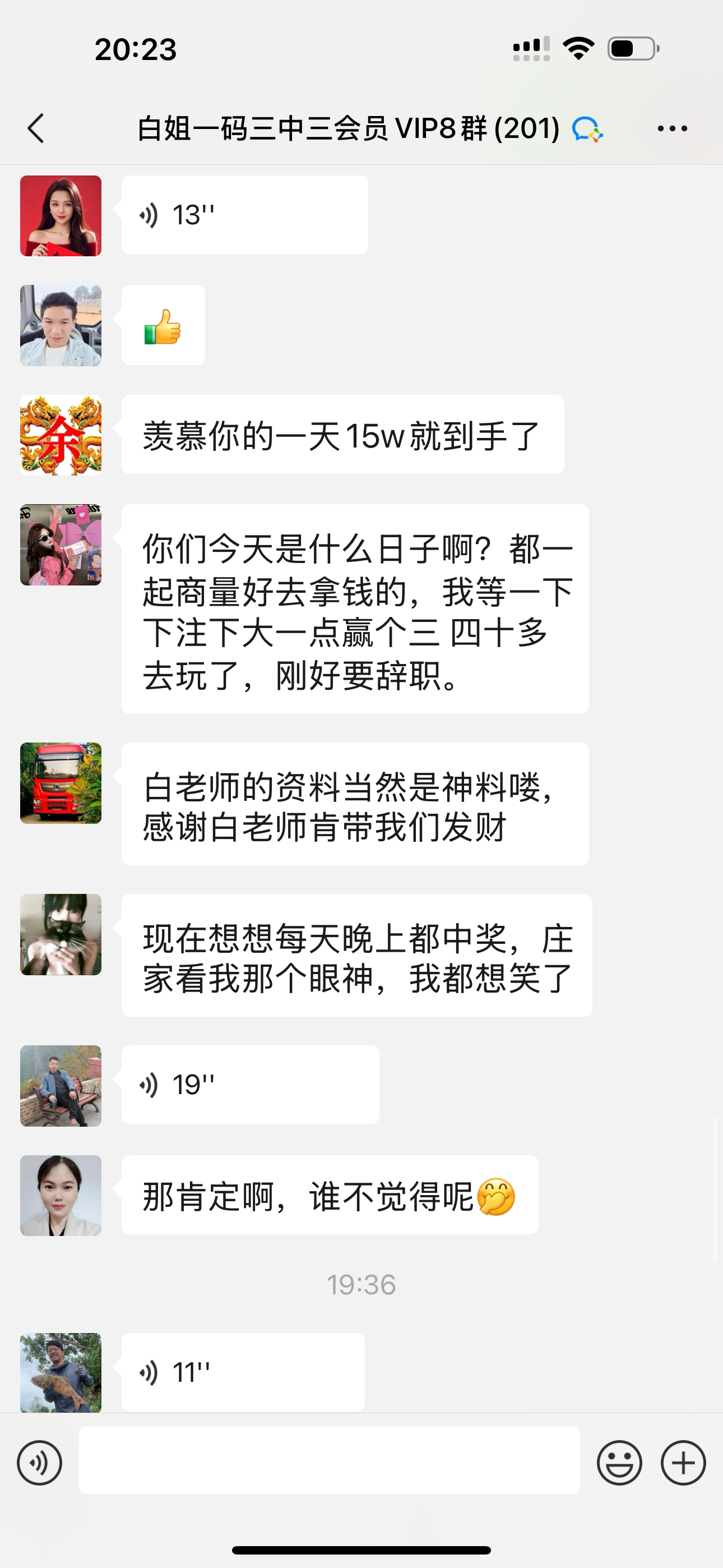
Task: Open the plus attachments menu
Action: coord(683,1463)
